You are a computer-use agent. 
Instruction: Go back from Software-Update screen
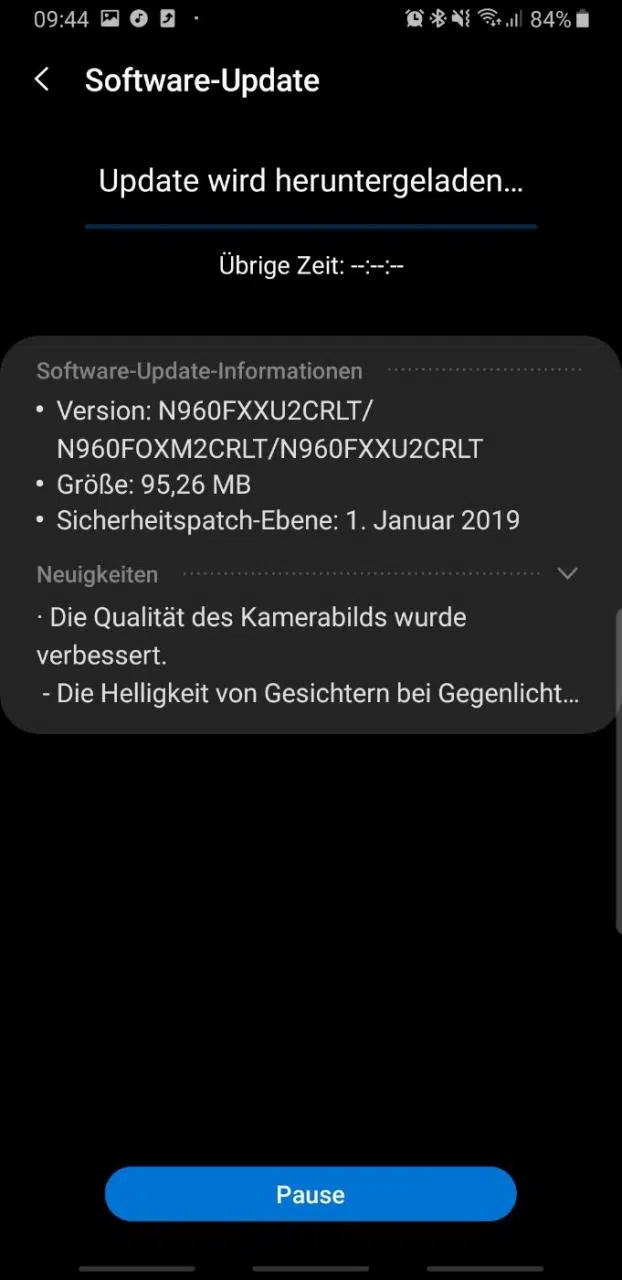click(x=42, y=80)
